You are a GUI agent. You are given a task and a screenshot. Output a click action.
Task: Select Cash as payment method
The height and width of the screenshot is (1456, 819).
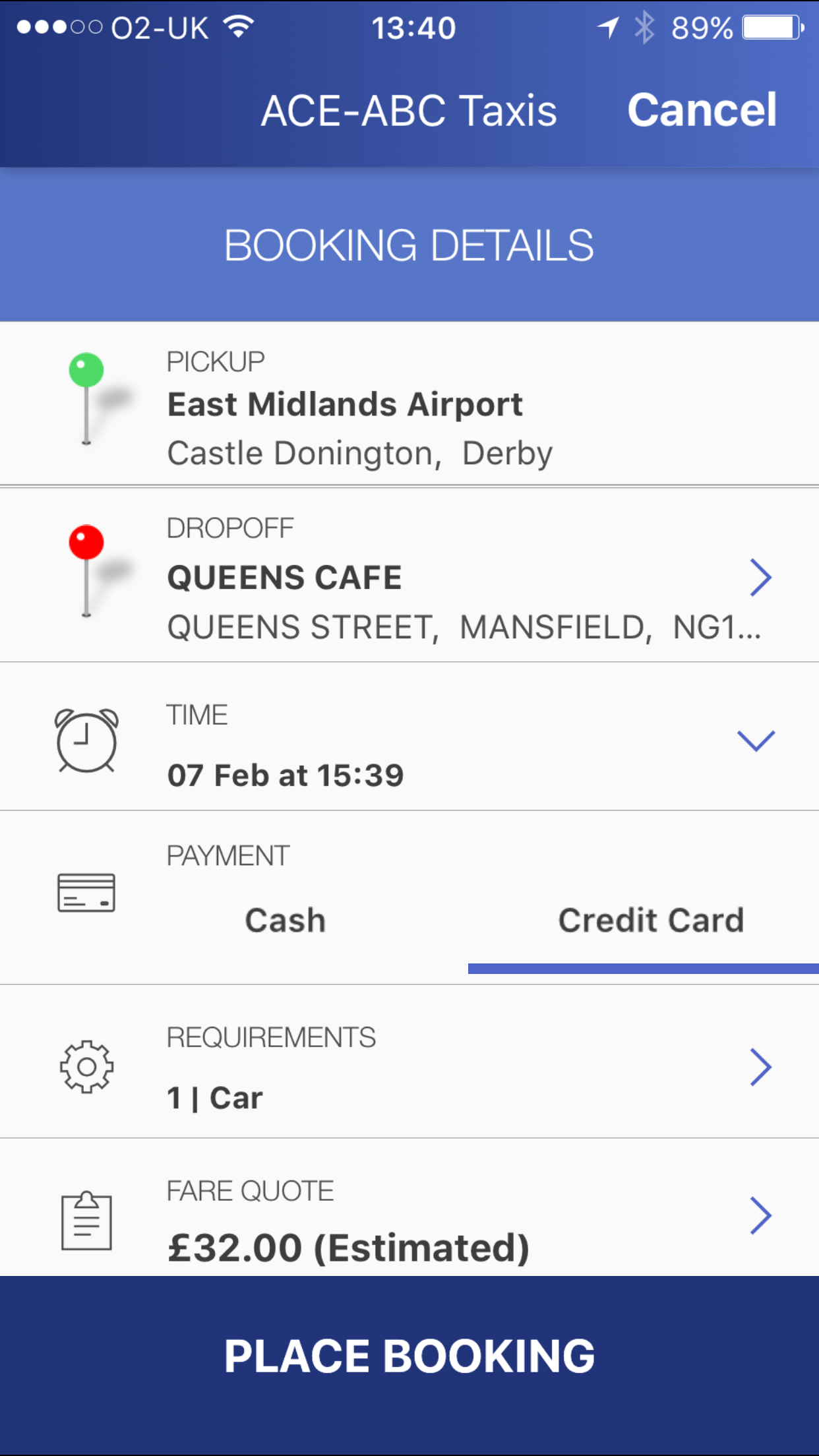point(285,921)
